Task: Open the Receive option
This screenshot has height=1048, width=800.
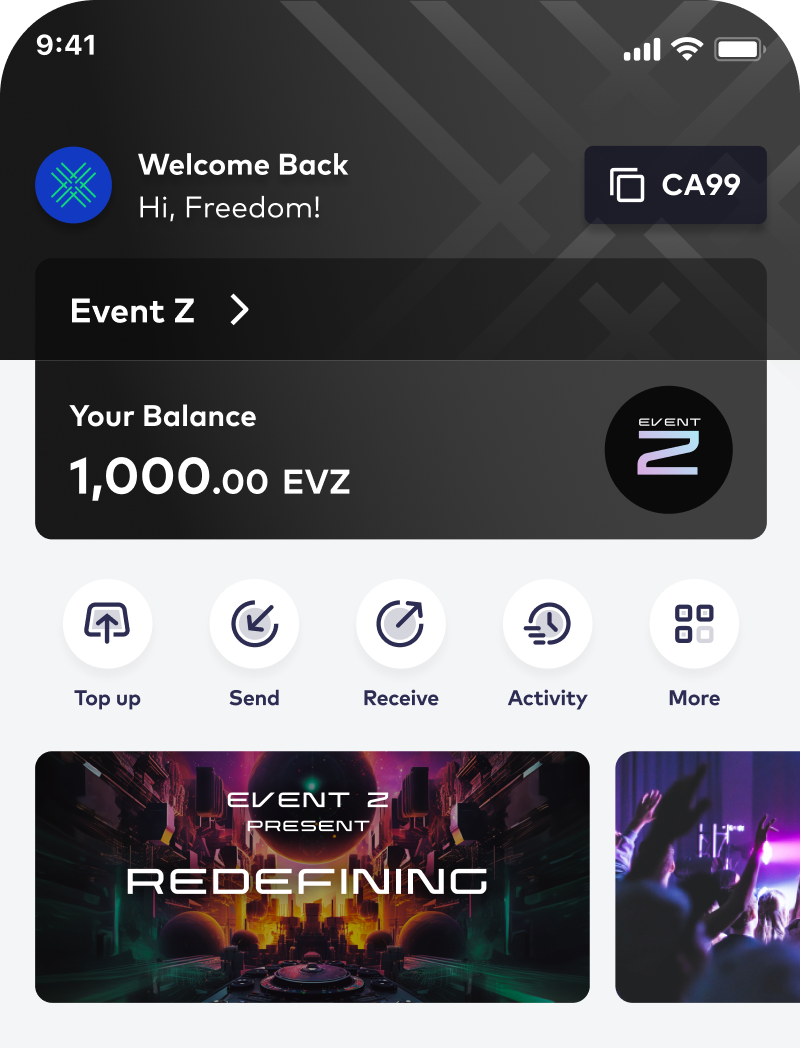Action: pos(400,625)
